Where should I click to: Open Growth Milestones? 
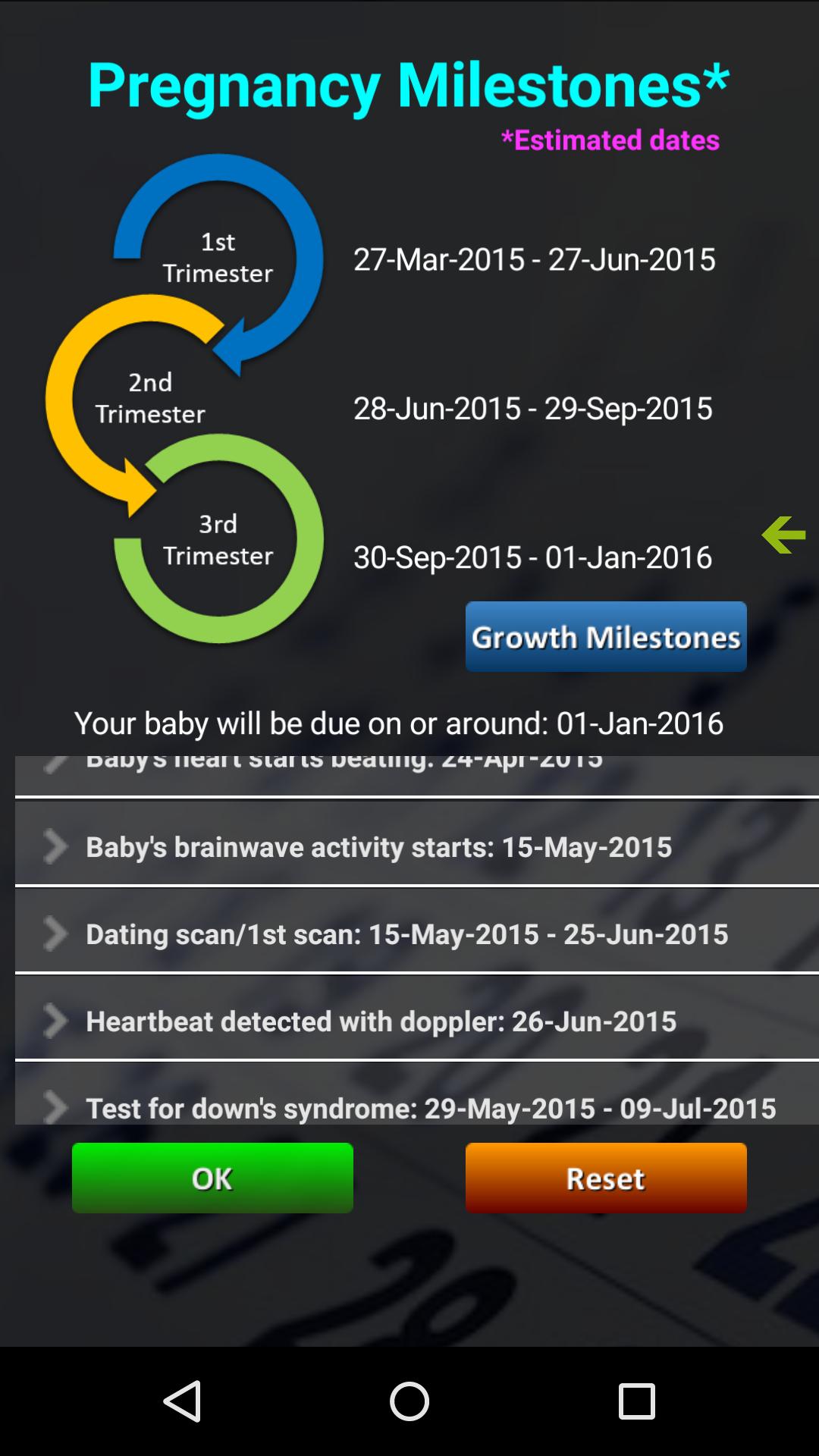tap(606, 637)
